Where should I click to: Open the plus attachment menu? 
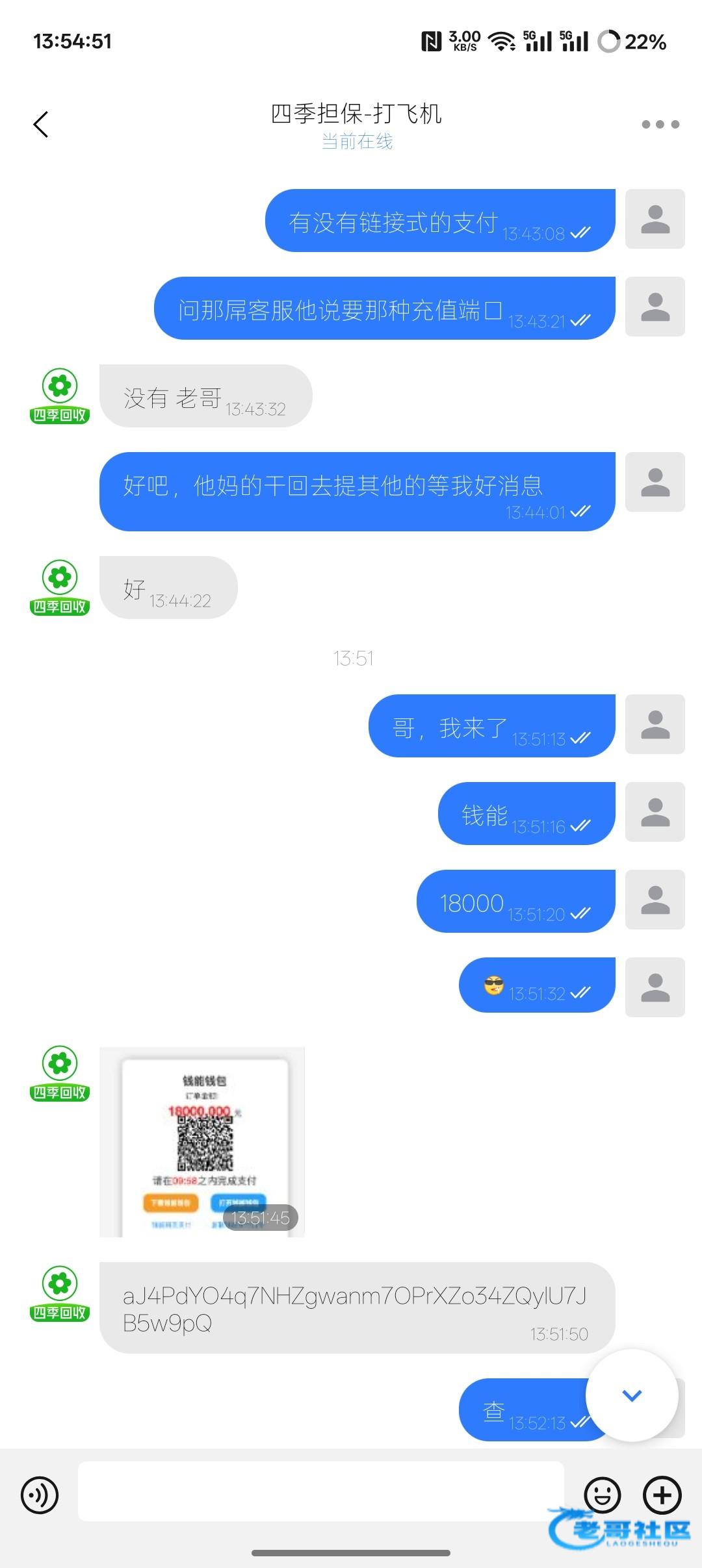click(x=662, y=1495)
